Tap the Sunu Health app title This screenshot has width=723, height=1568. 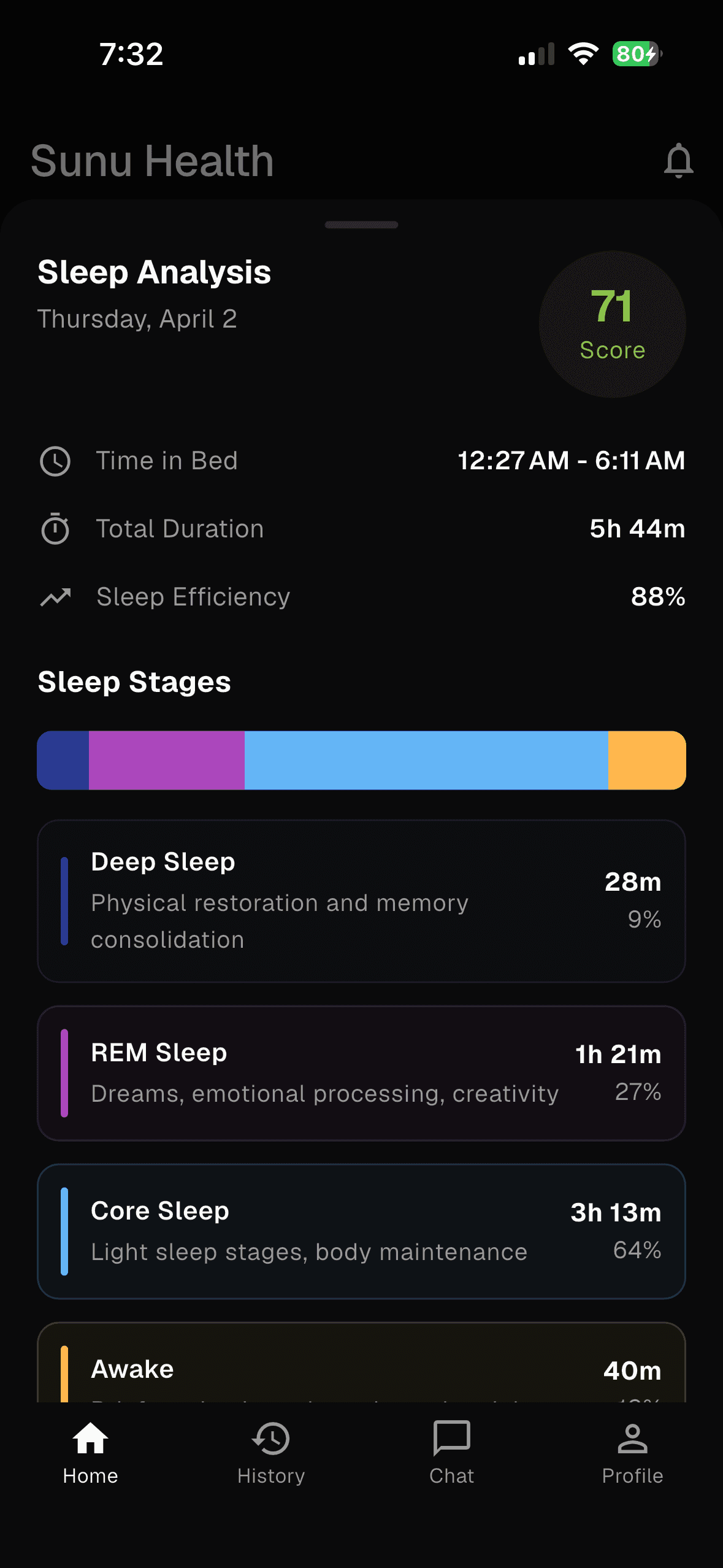pos(153,161)
